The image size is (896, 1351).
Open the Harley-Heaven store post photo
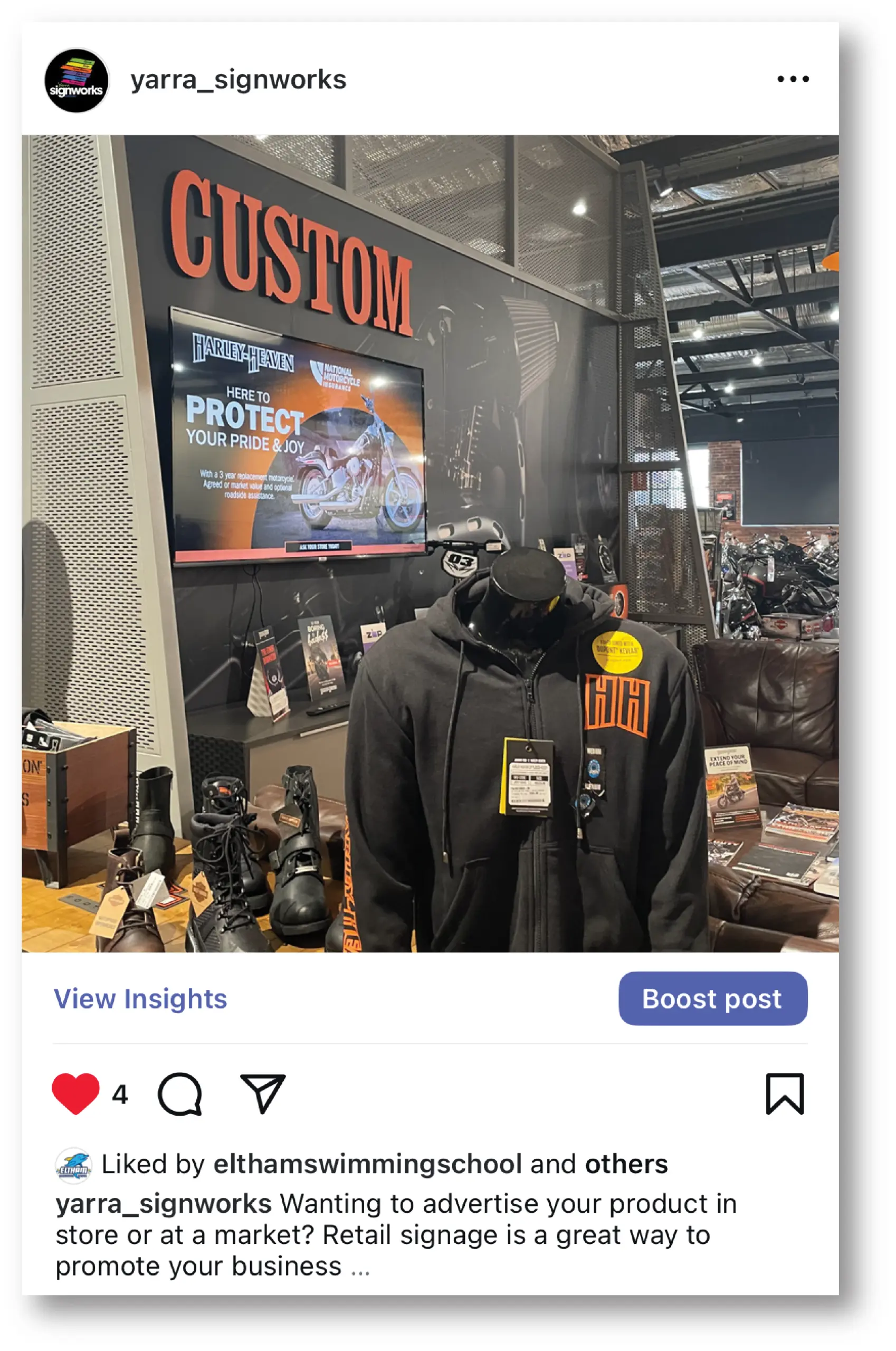430,543
